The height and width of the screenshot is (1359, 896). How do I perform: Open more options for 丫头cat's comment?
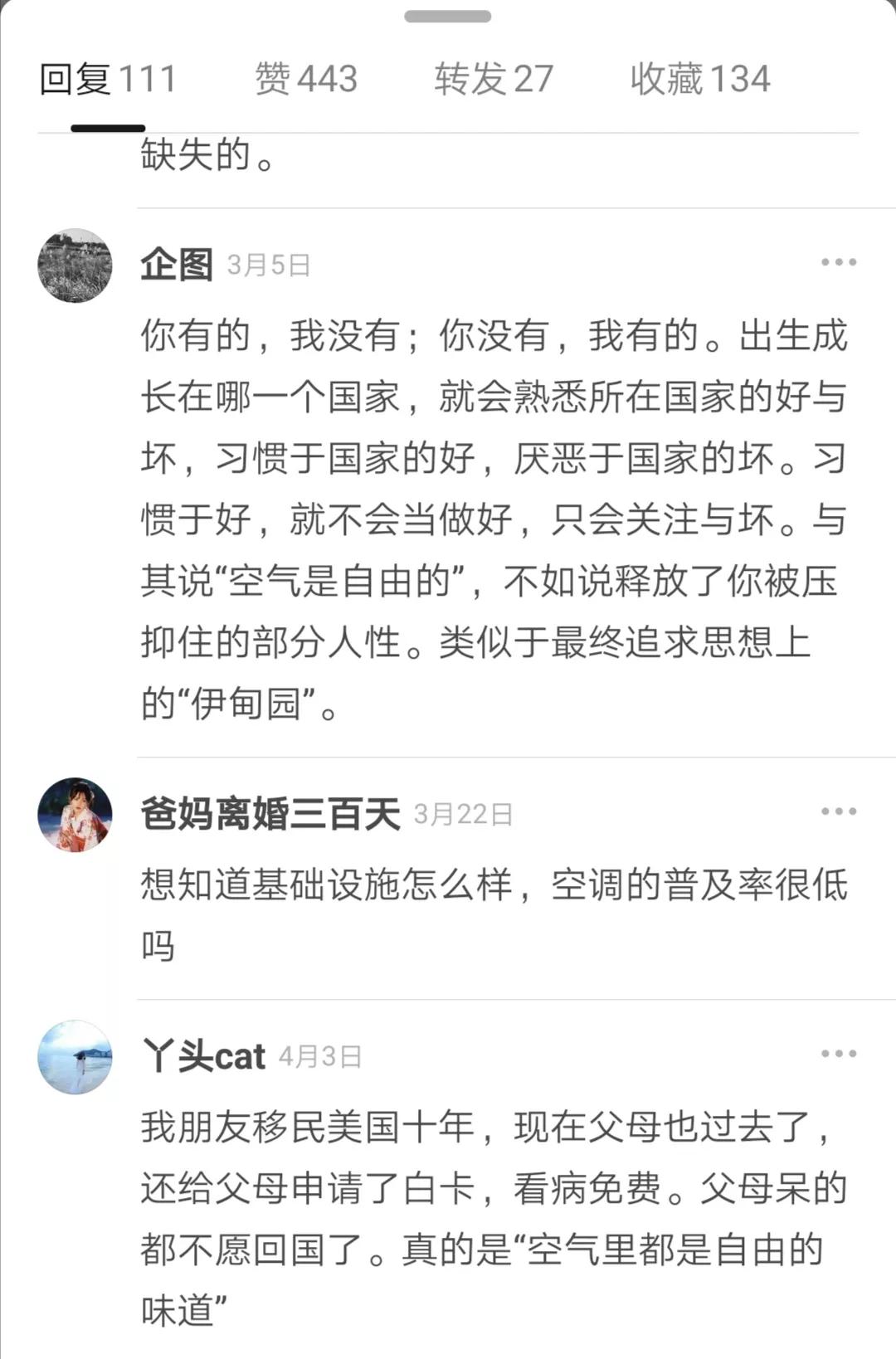[x=838, y=1054]
